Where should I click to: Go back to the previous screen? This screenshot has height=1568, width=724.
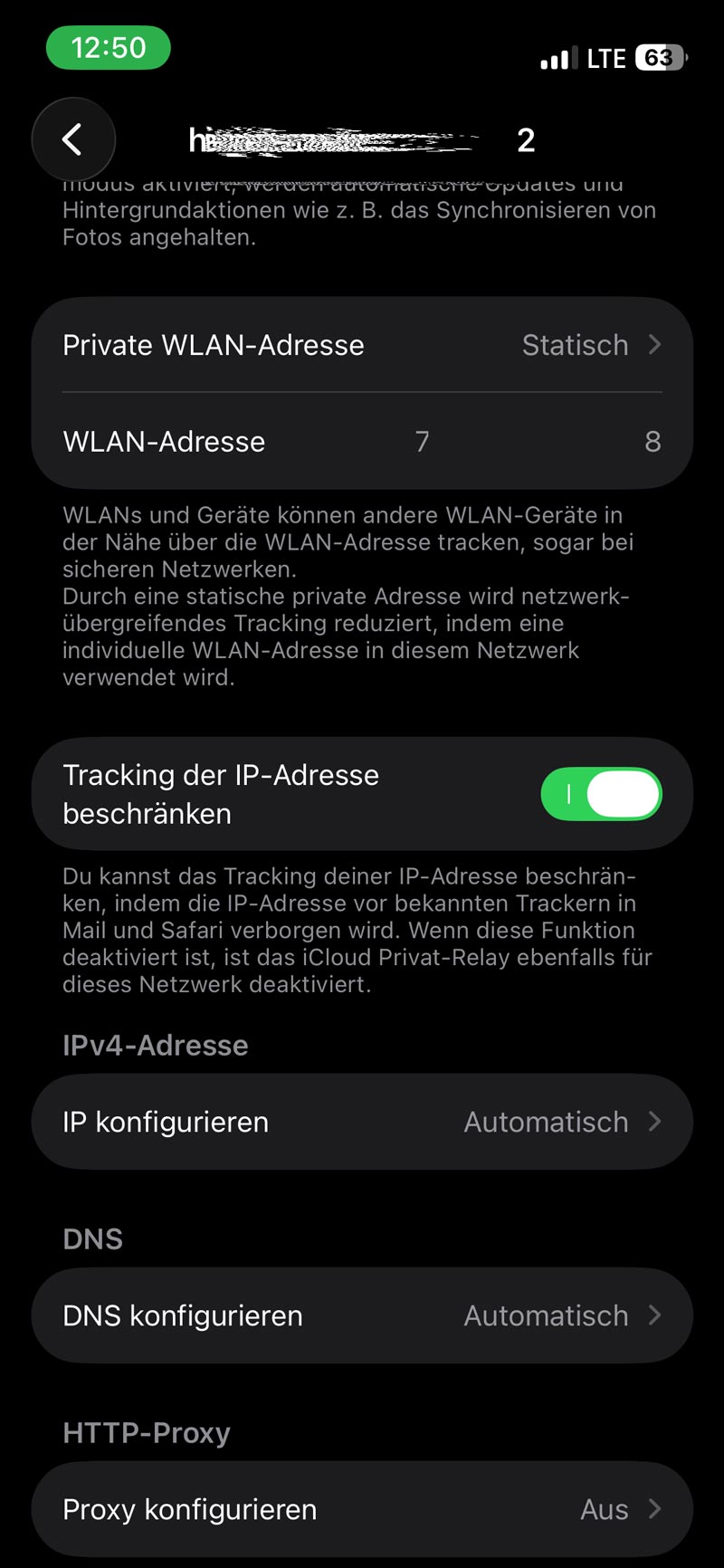click(73, 139)
